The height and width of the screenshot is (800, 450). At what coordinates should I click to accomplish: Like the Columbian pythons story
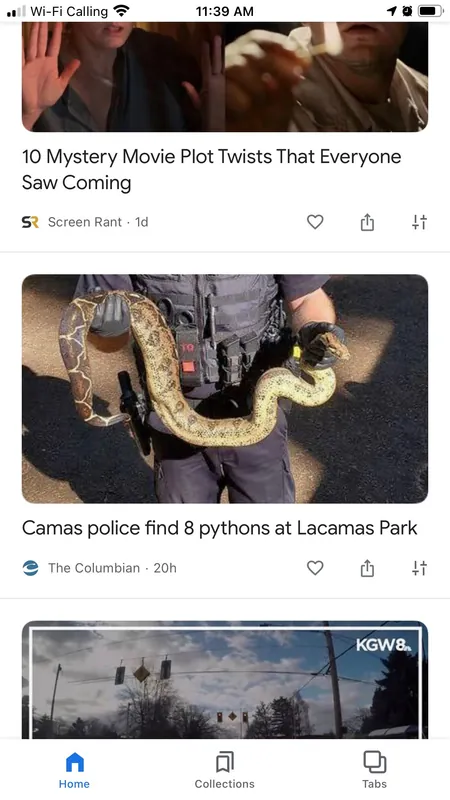315,568
